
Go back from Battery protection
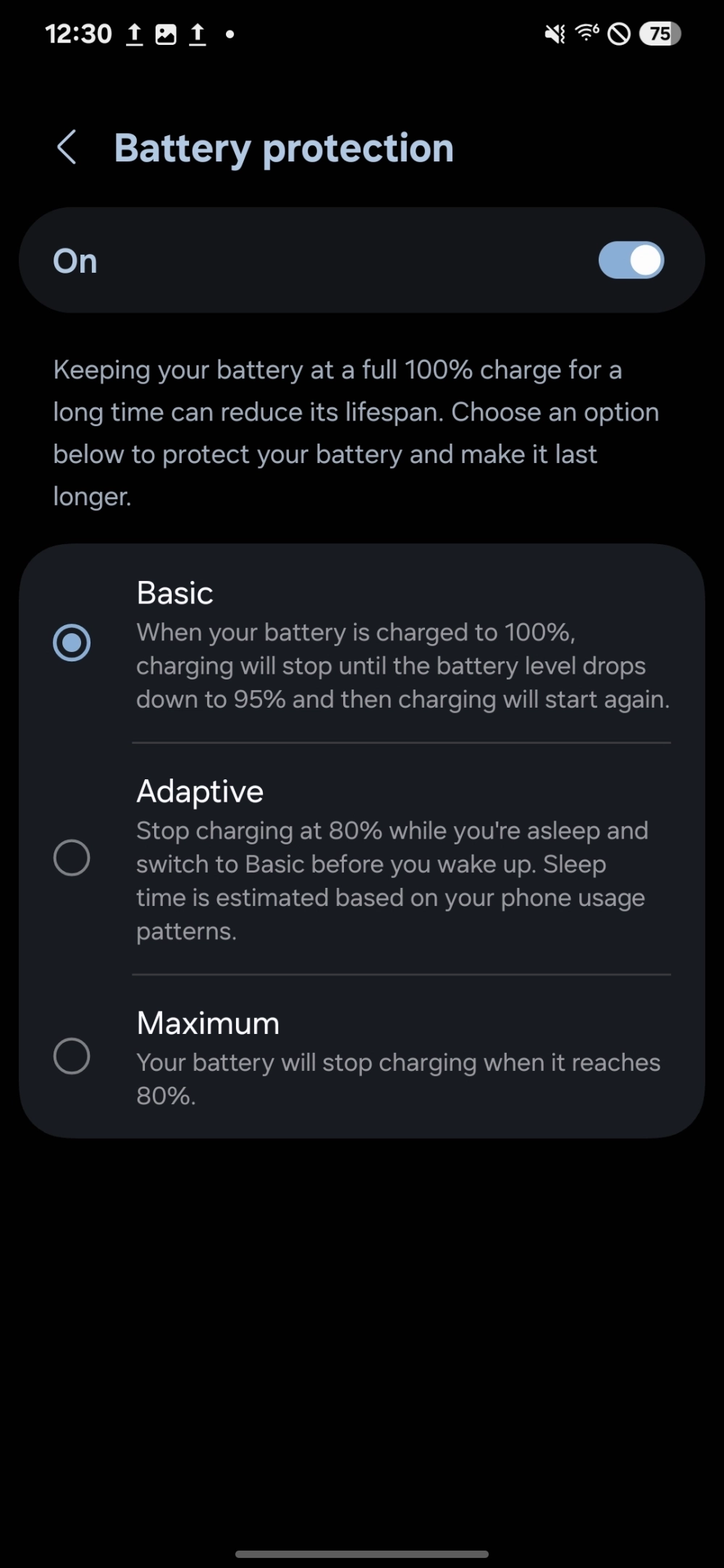67,148
